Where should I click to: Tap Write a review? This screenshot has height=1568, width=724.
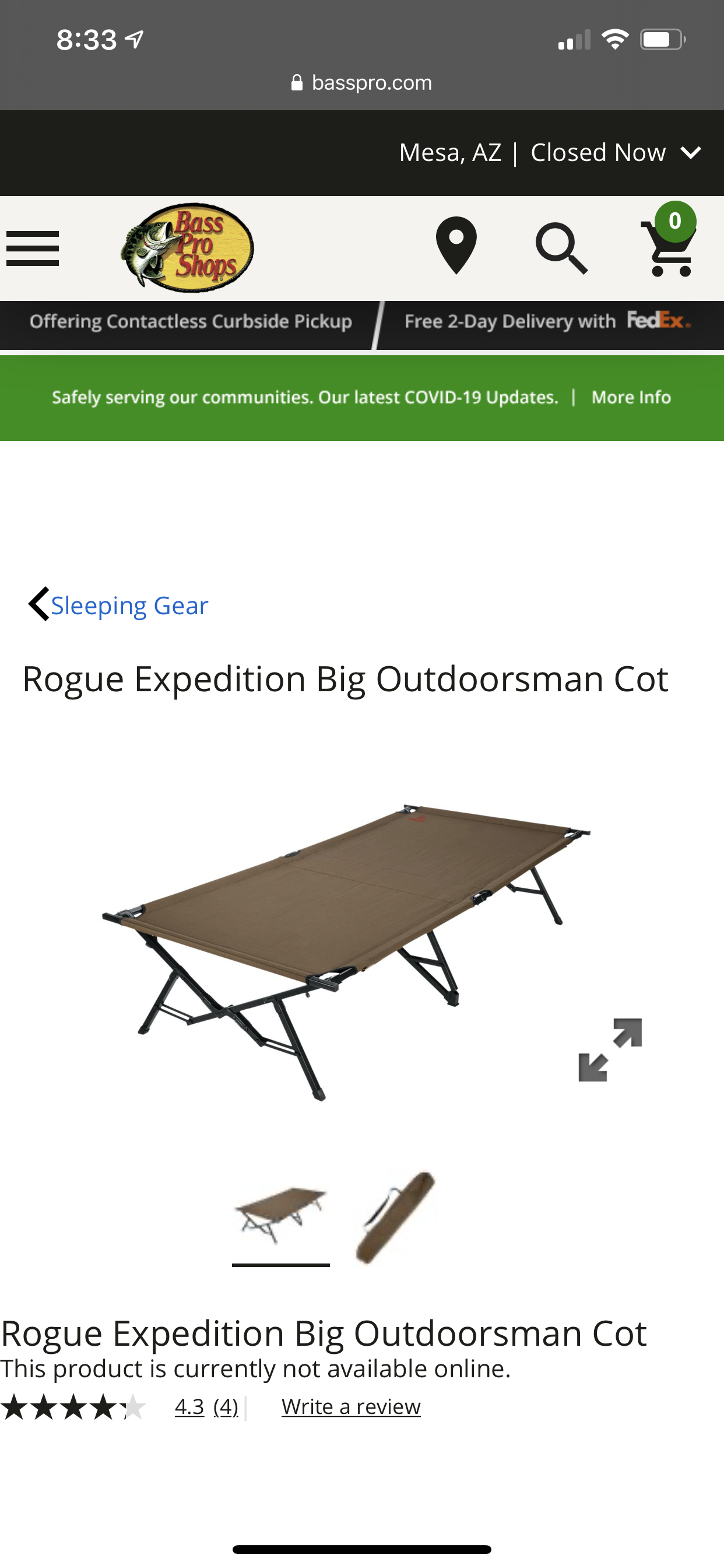(351, 1406)
